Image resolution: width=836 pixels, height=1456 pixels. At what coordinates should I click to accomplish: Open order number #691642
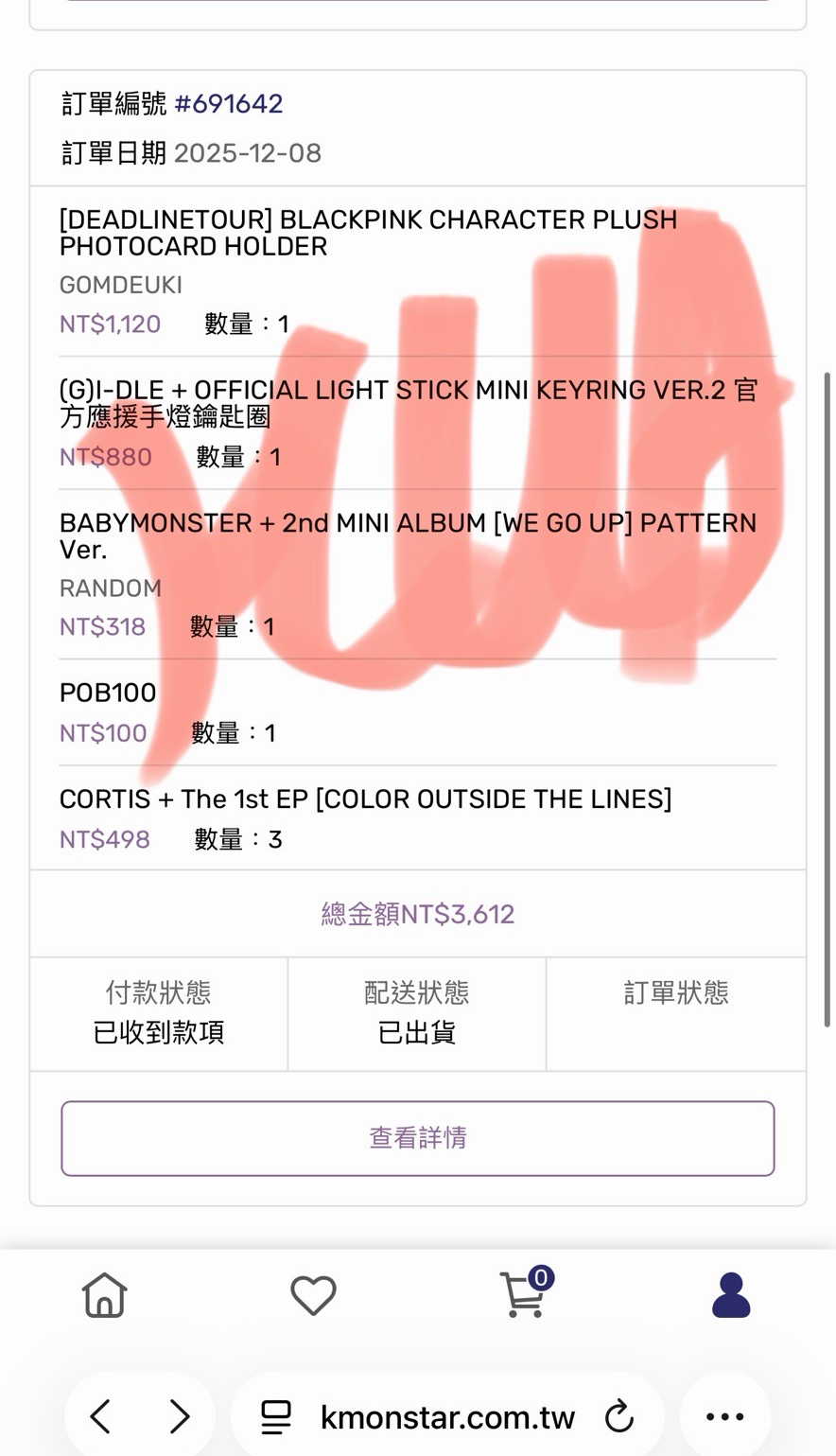[x=229, y=103]
